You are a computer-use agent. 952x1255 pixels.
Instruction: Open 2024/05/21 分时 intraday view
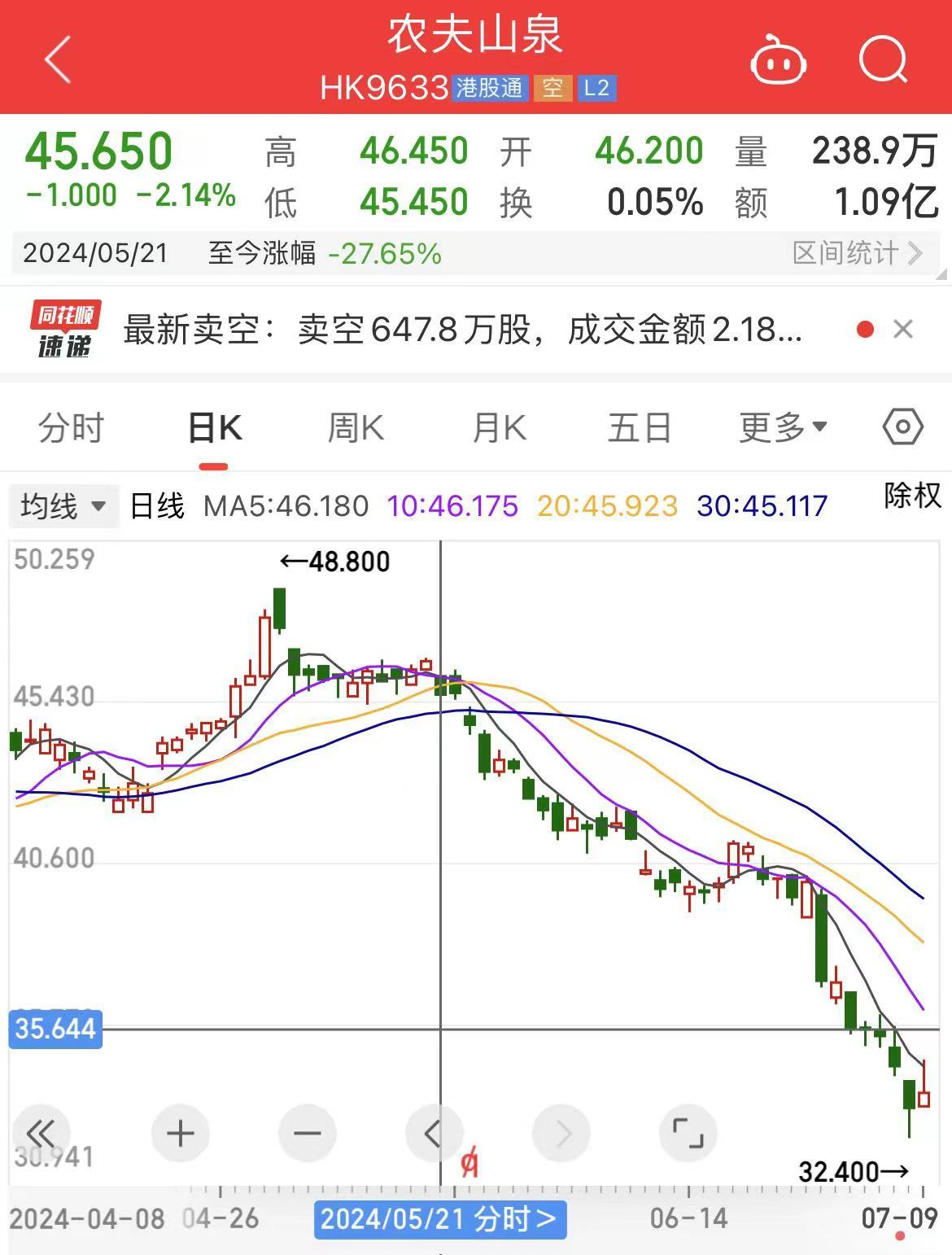tap(439, 1219)
